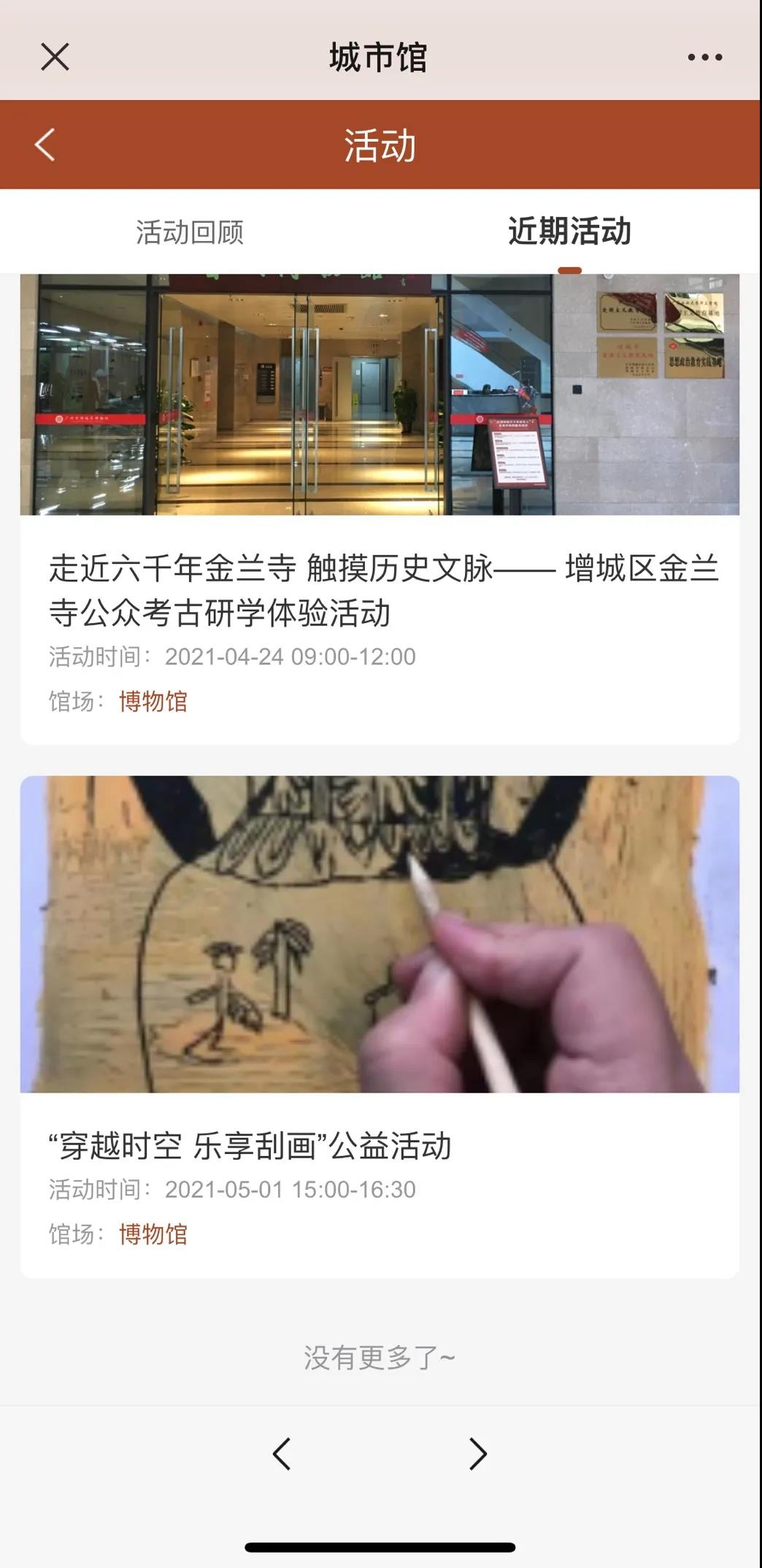This screenshot has height=1568, width=762.
Task: Go back from the 活动 page
Action: tap(45, 145)
